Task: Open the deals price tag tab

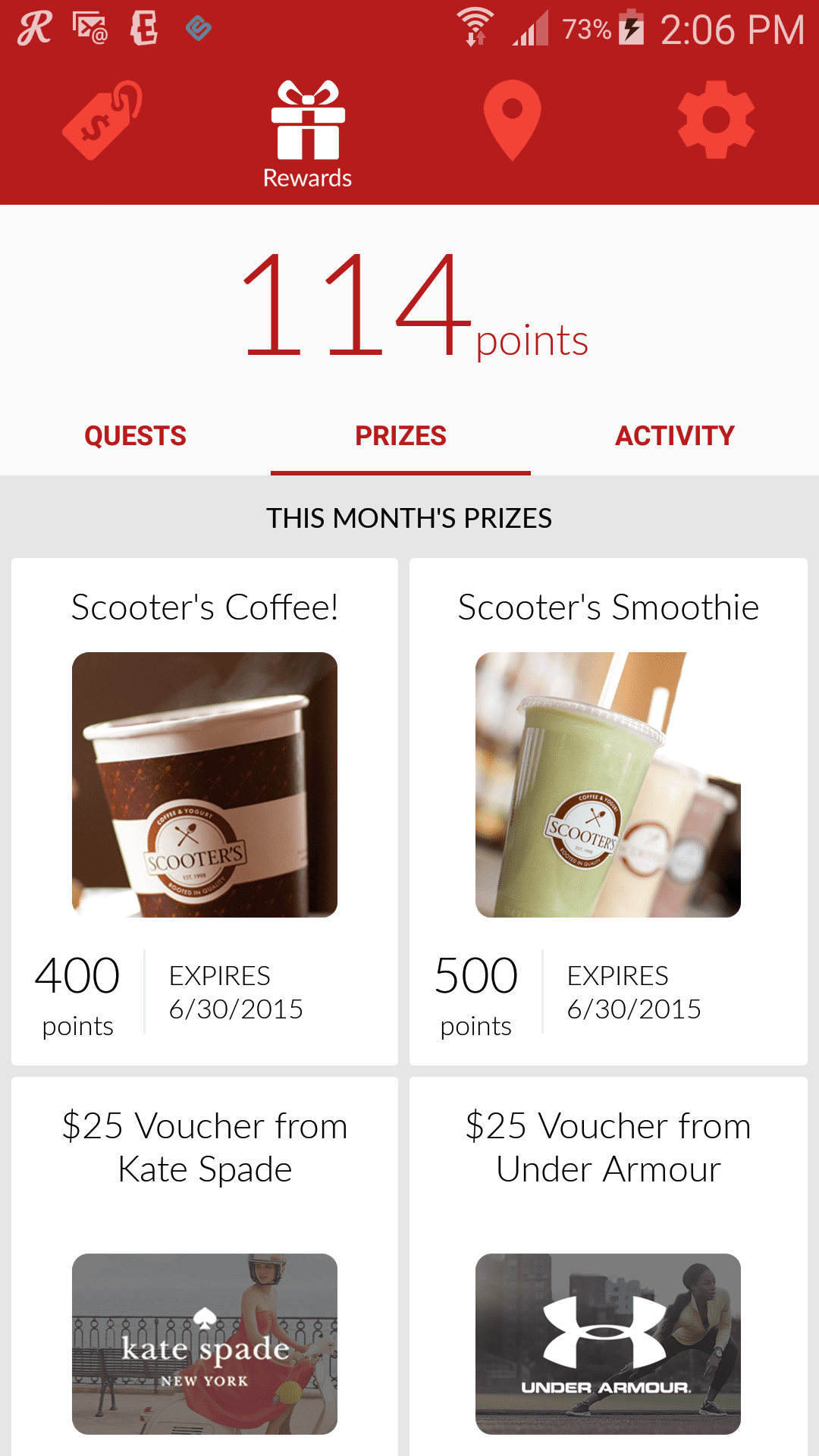Action: pos(102,120)
